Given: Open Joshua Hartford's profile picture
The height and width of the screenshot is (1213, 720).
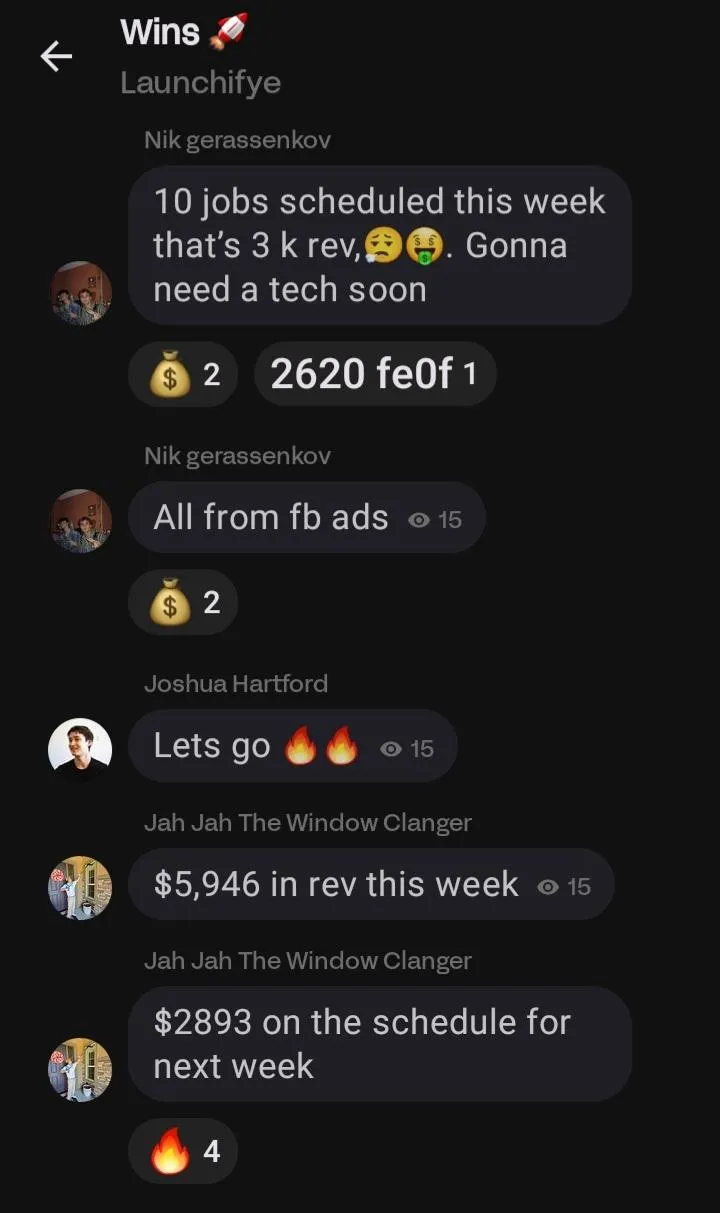Looking at the screenshot, I should click(80, 749).
